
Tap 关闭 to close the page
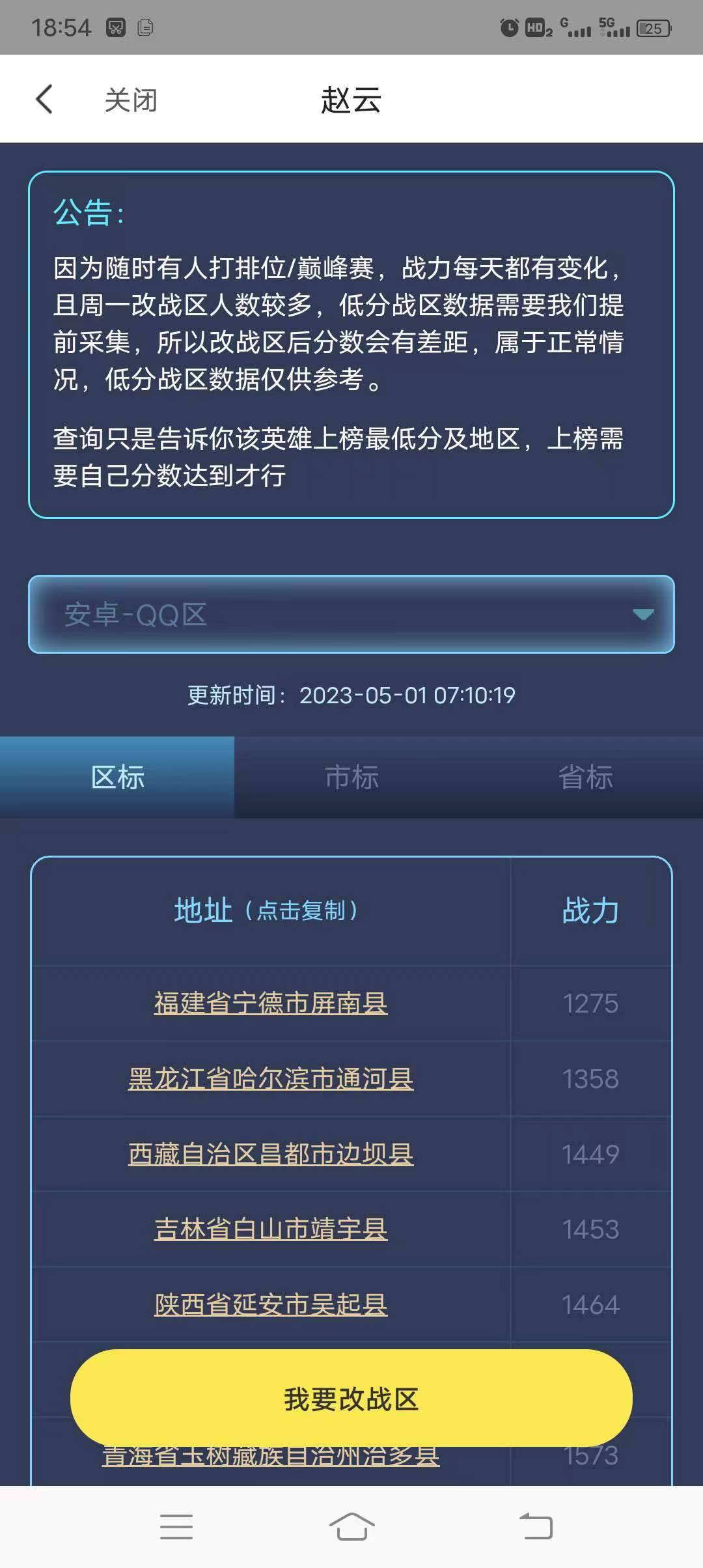click(x=131, y=100)
